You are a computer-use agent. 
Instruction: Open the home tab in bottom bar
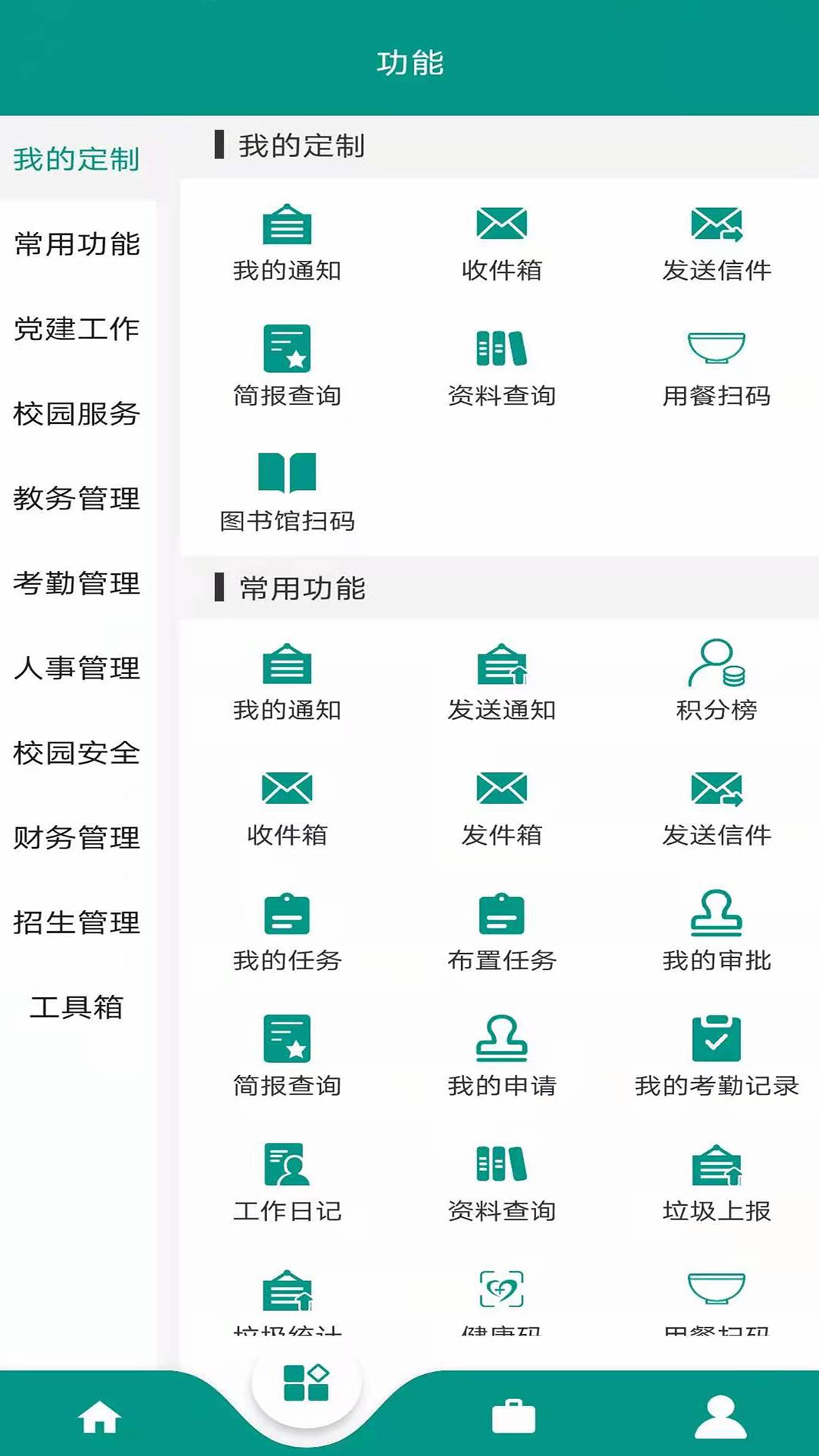pos(99,1417)
